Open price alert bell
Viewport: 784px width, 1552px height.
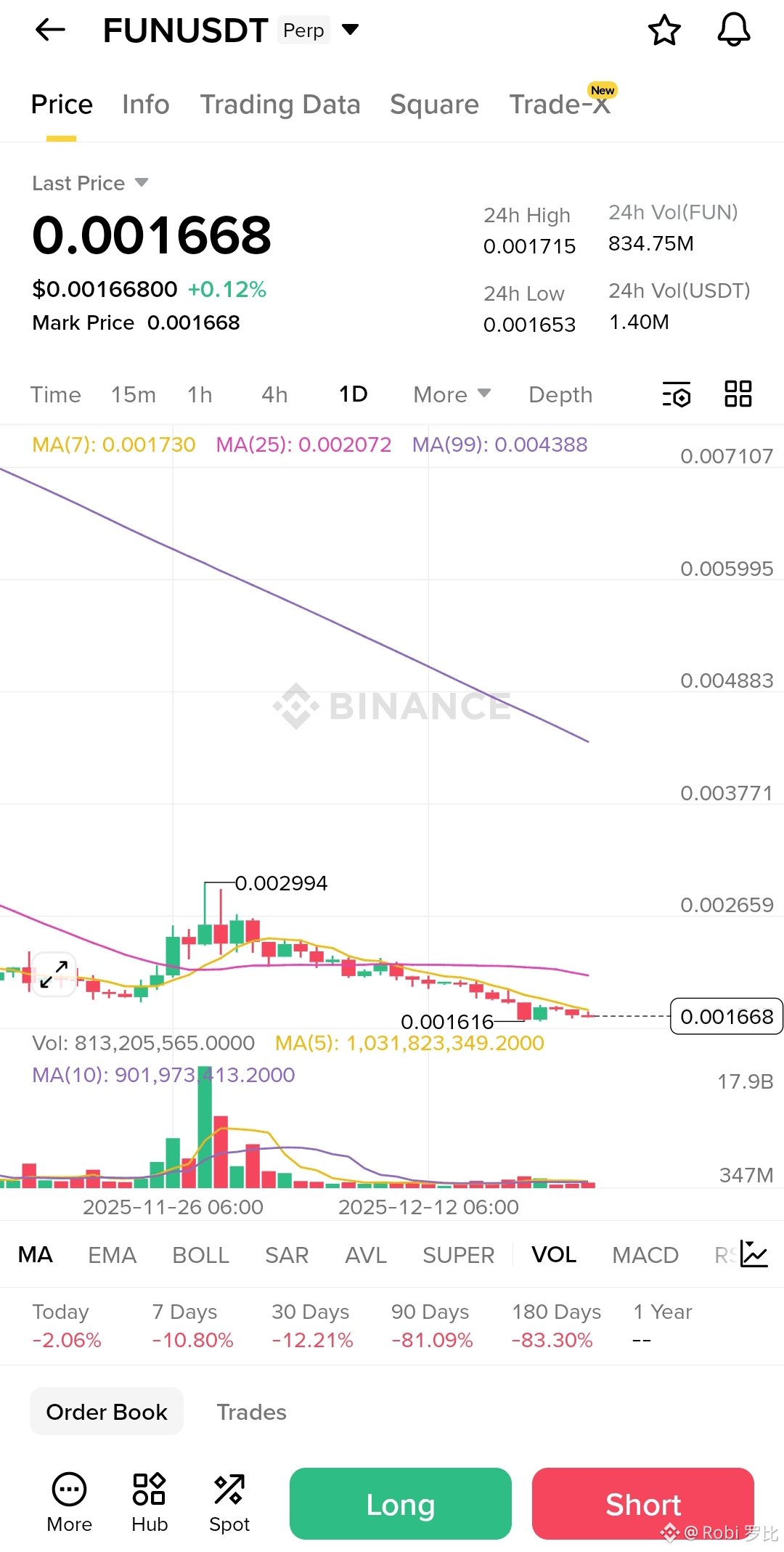pyautogui.click(x=734, y=31)
